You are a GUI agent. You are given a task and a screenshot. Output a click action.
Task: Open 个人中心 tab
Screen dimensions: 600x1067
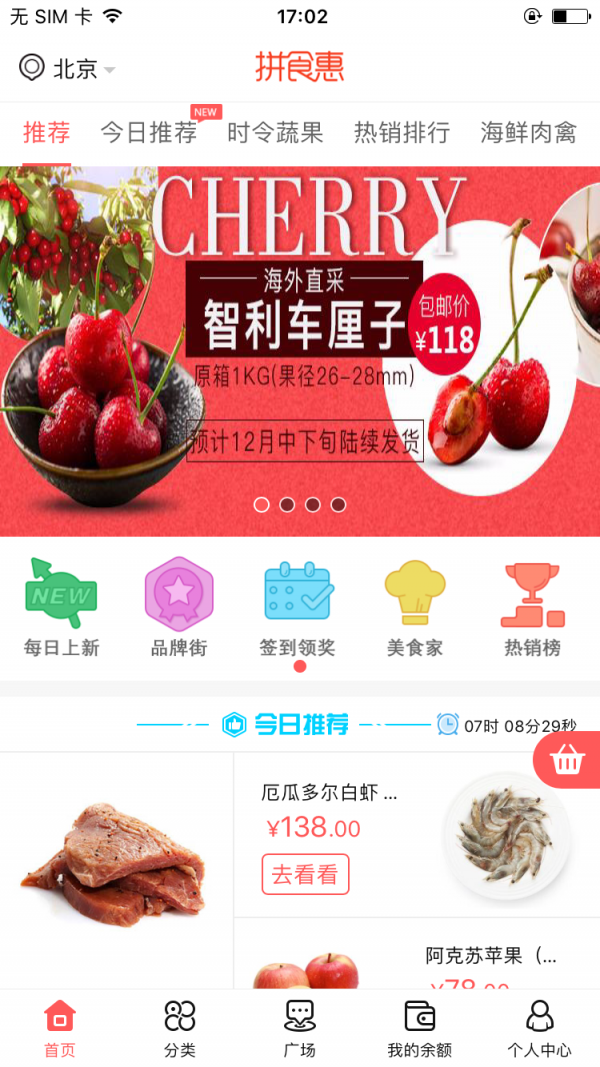540,1028
